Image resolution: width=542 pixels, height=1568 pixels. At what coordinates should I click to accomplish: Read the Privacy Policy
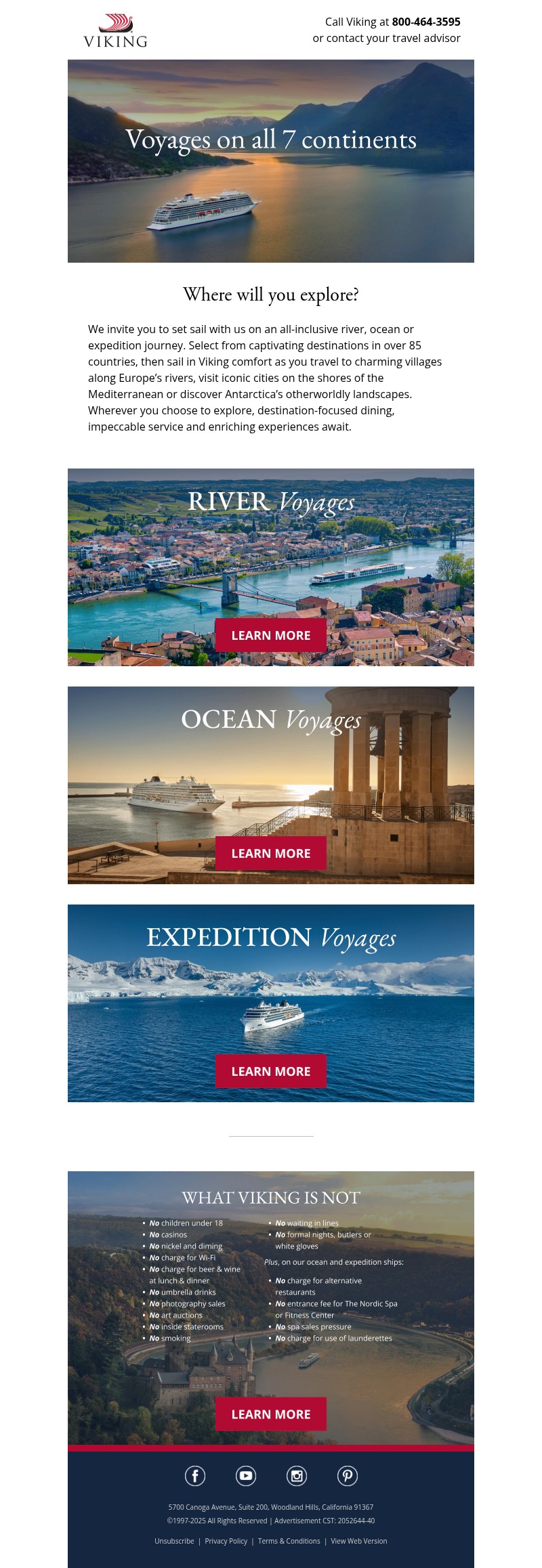226,1541
